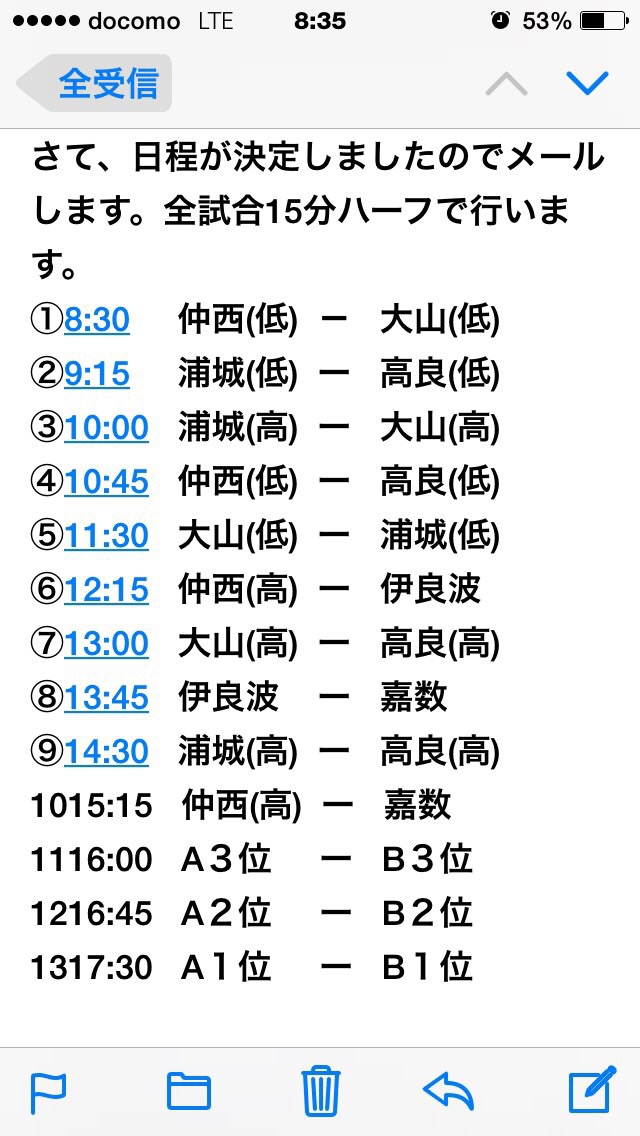Reply to this email

click(x=448, y=1092)
